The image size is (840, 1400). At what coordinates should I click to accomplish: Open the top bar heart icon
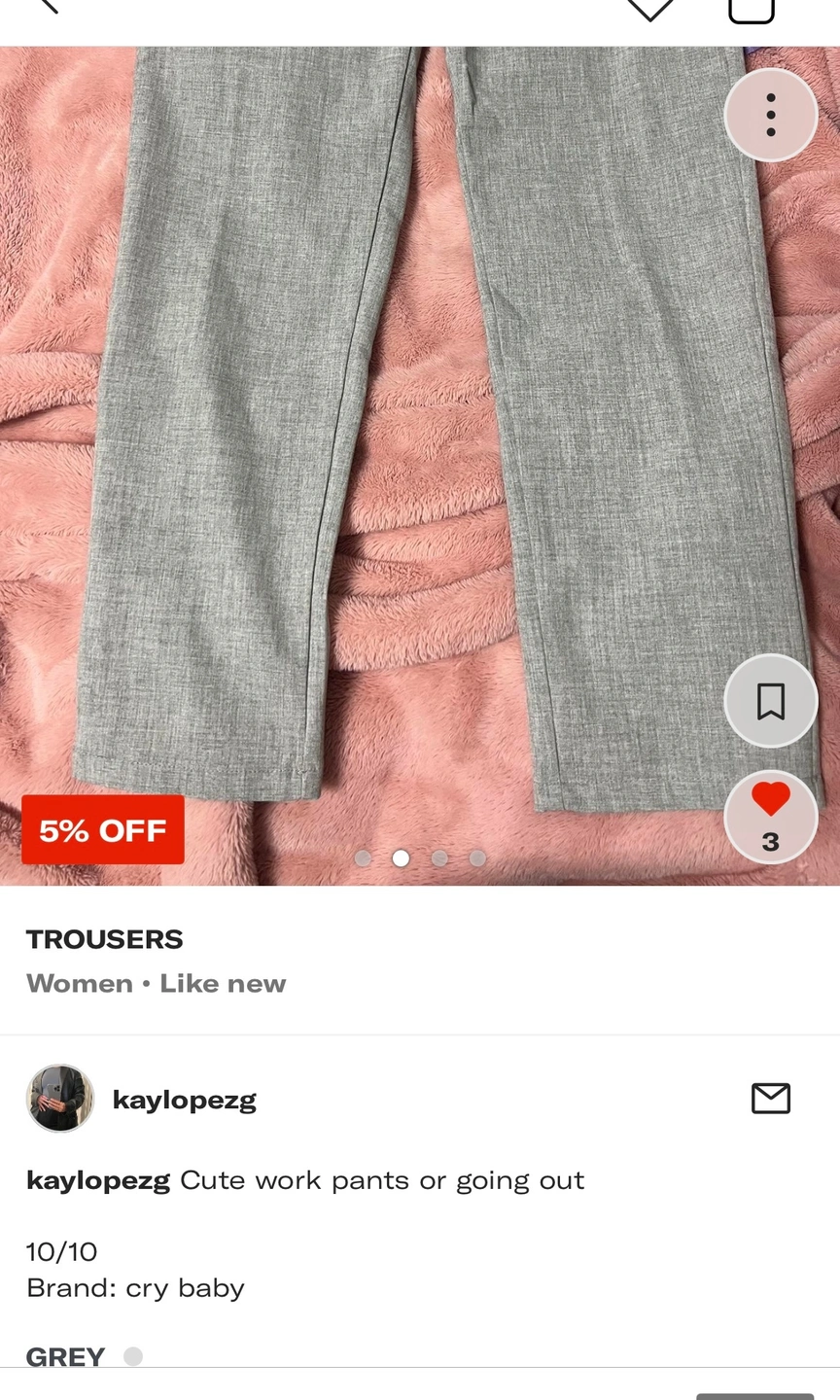click(649, 9)
